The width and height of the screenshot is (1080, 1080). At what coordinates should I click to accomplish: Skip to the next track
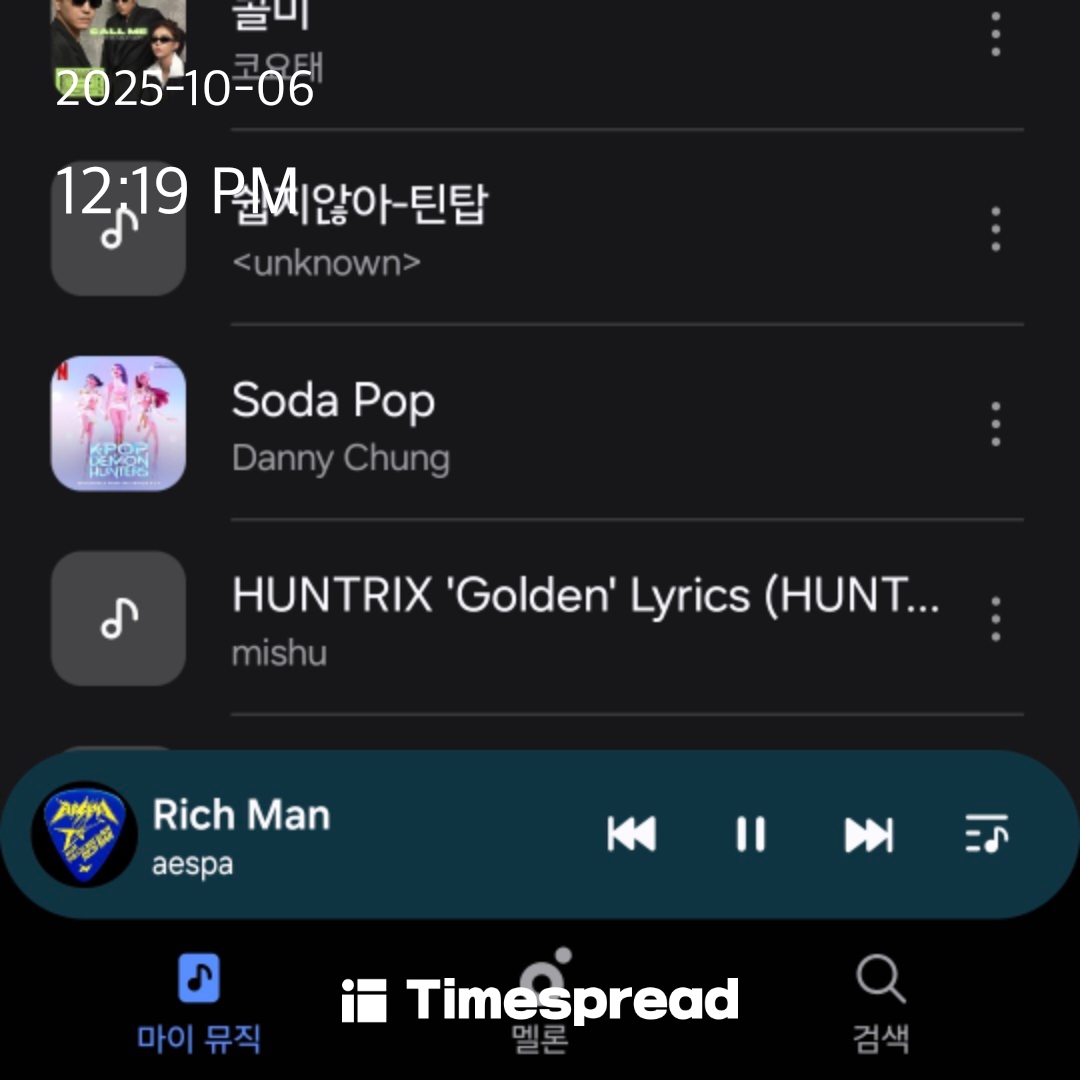869,833
